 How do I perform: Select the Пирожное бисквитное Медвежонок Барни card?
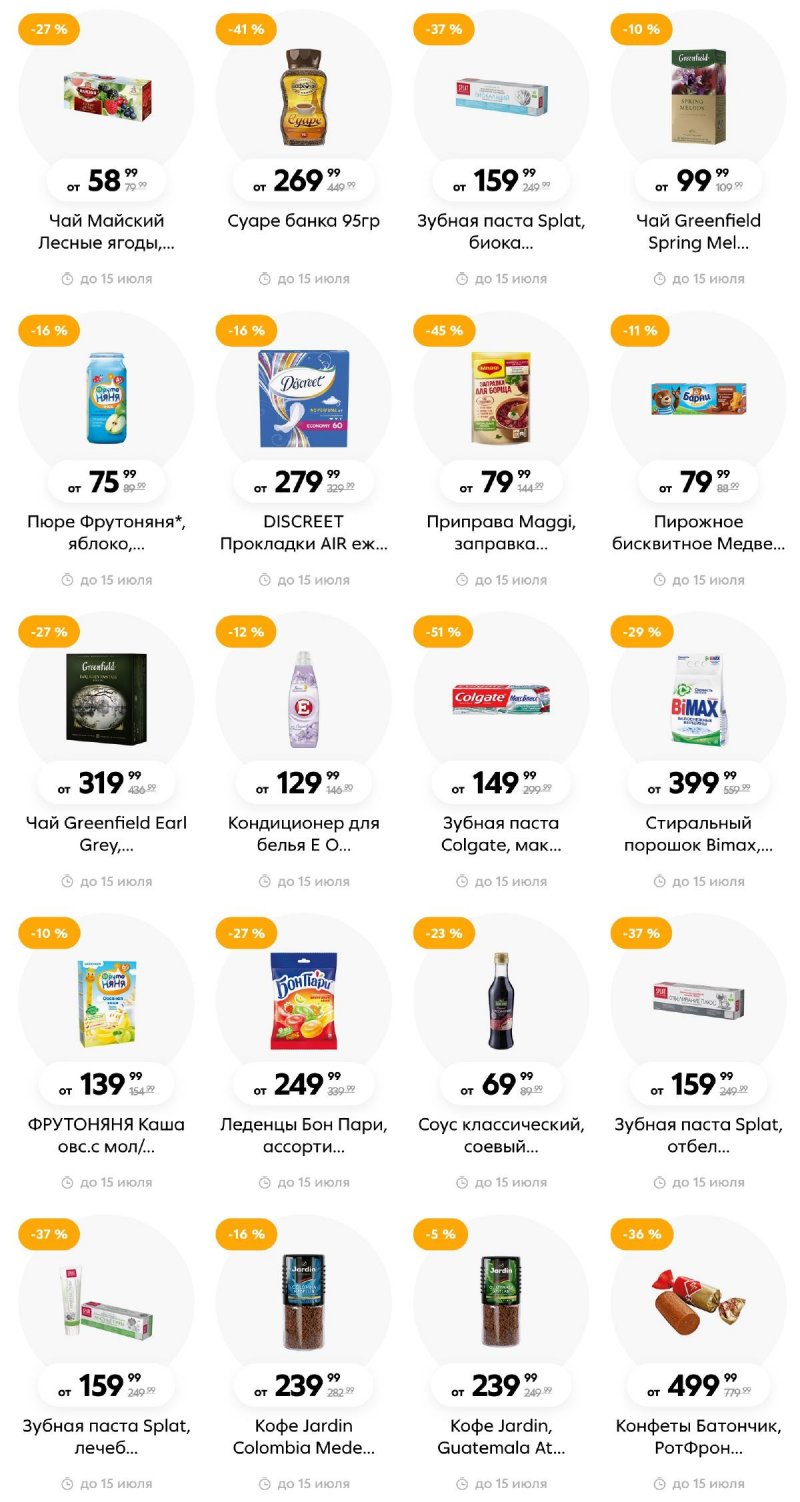click(698, 398)
